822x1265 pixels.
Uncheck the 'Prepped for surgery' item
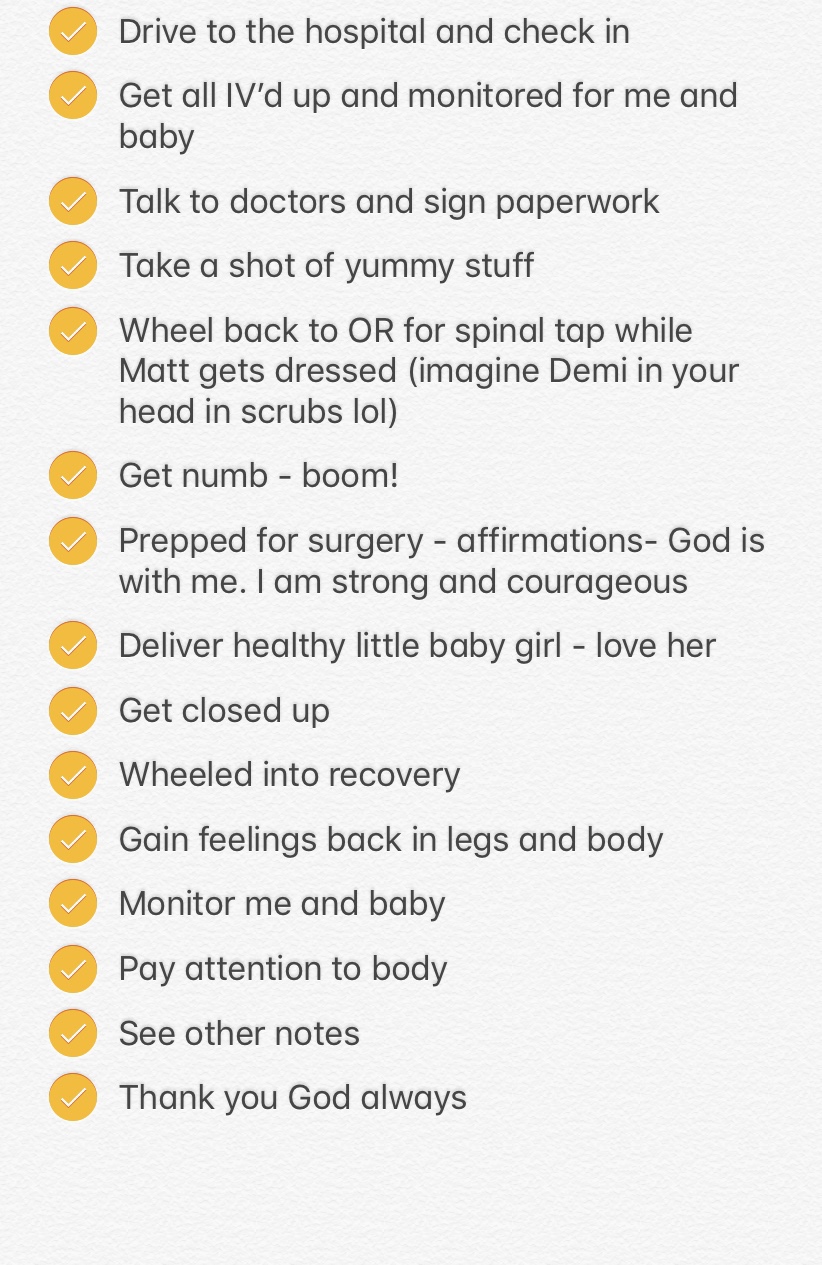(x=73, y=541)
